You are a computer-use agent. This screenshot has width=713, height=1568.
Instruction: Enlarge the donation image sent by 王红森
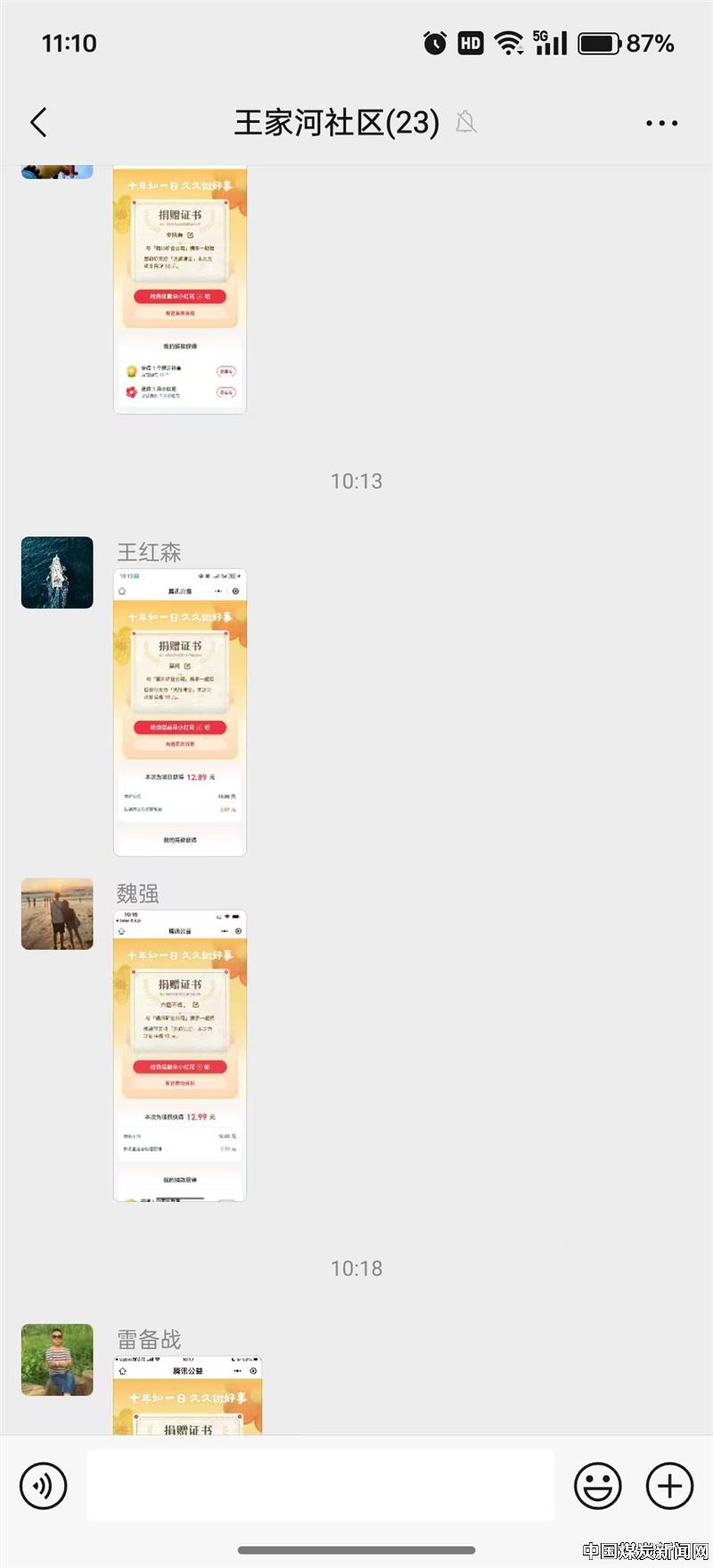pyautogui.click(x=180, y=713)
